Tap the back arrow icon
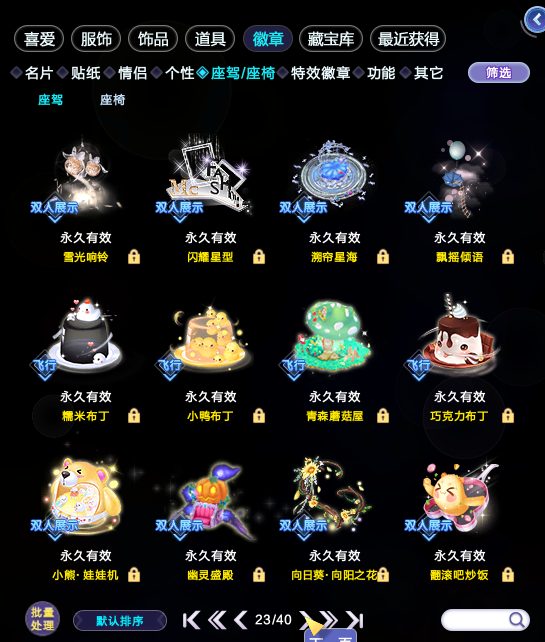The image size is (545, 642). tap(536, 20)
